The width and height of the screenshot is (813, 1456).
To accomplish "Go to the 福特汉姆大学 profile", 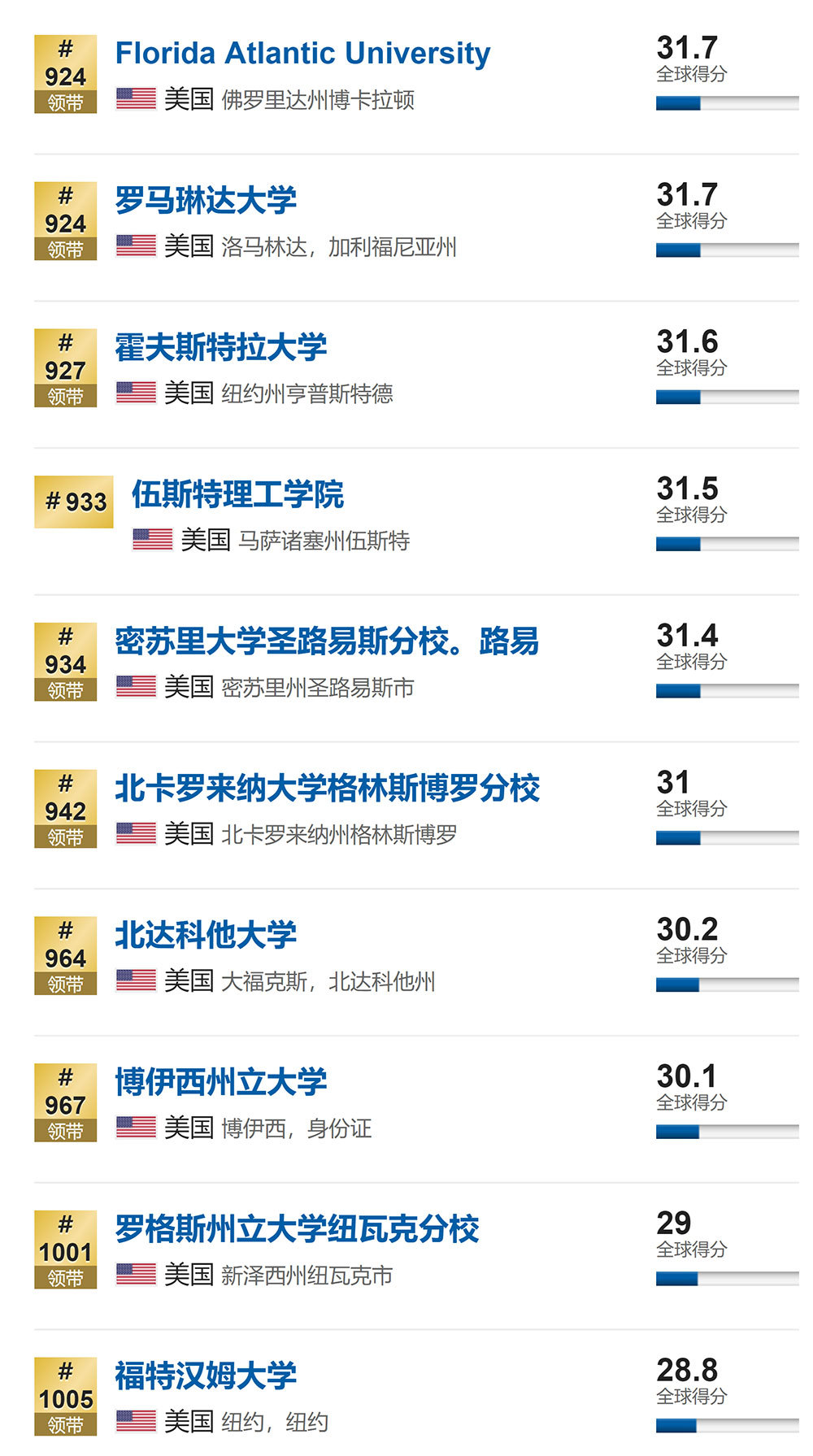I will (206, 1376).
